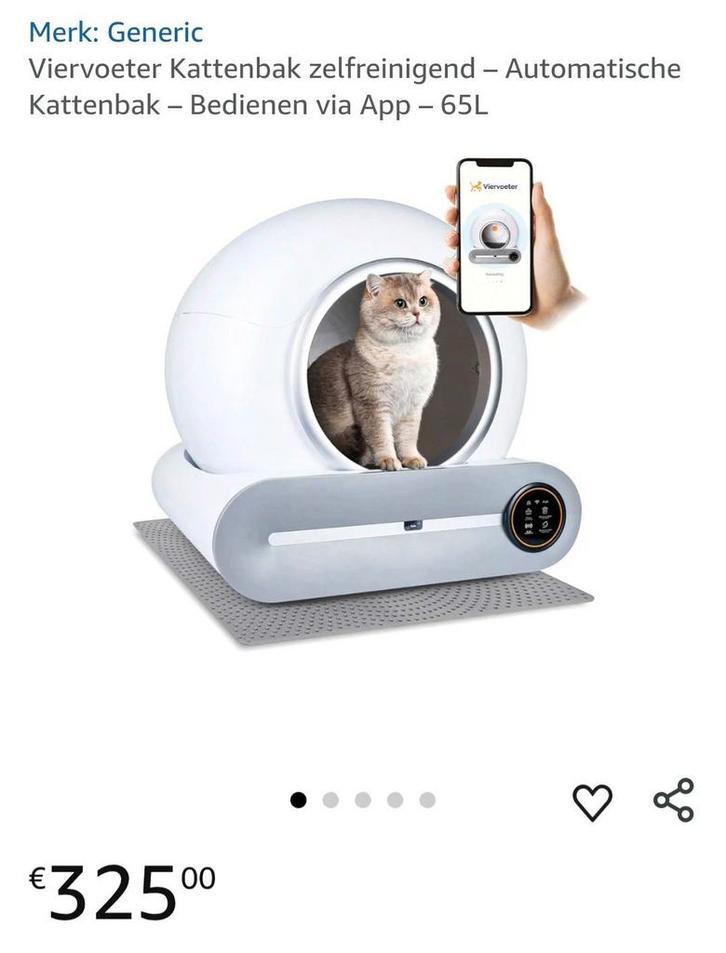726x953 pixels.
Task: Open the Merk: Generic brand link
Action: click(x=116, y=32)
